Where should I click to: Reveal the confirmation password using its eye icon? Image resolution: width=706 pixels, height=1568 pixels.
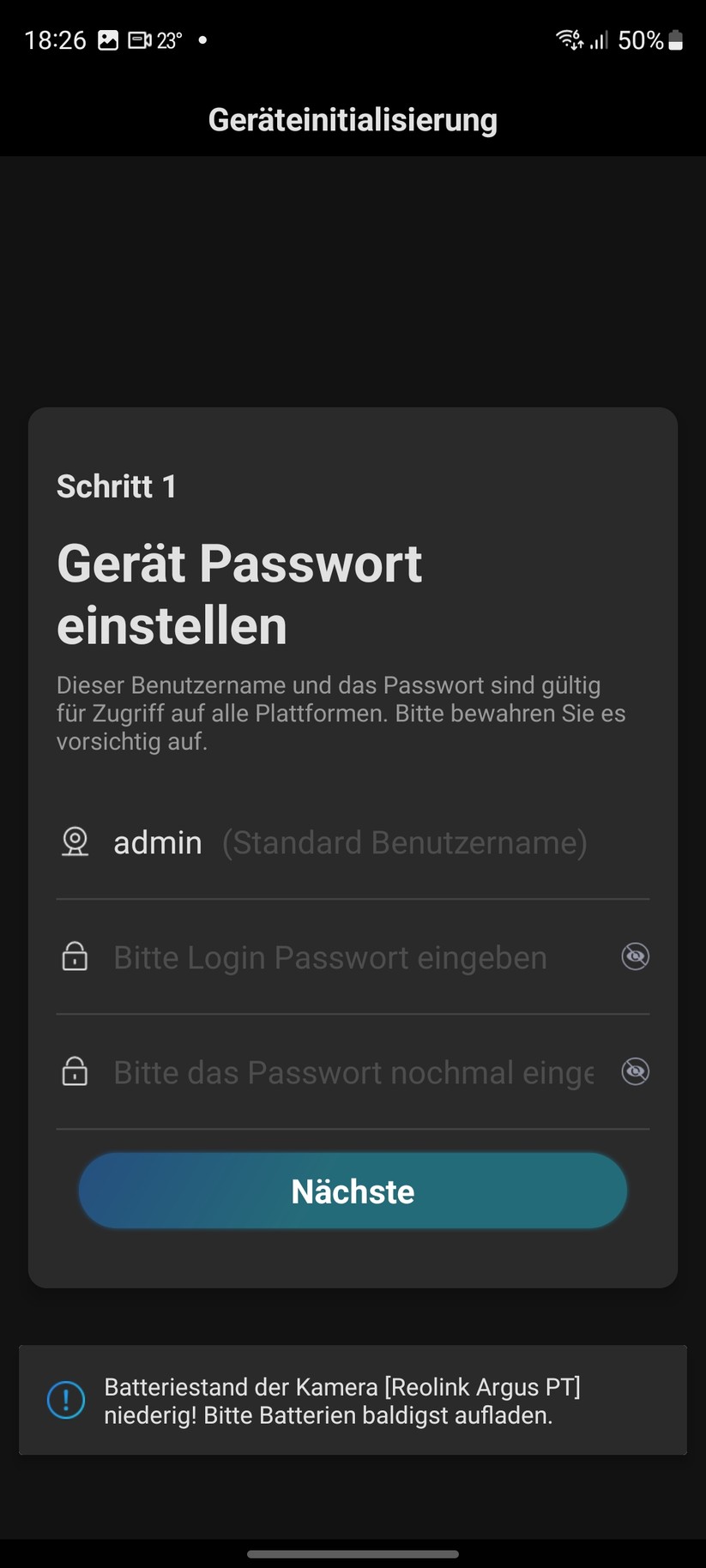[634, 1071]
